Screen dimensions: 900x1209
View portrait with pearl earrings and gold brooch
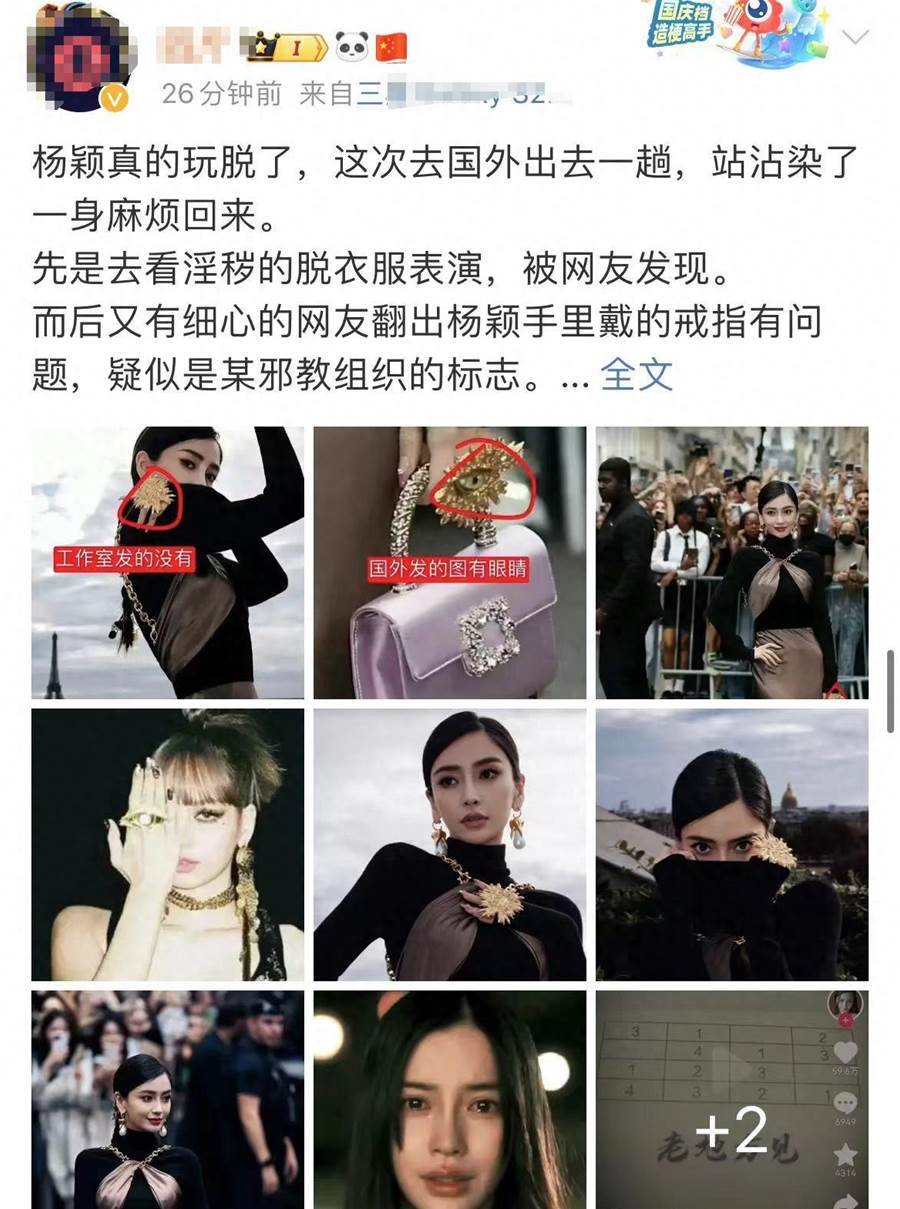(450, 844)
